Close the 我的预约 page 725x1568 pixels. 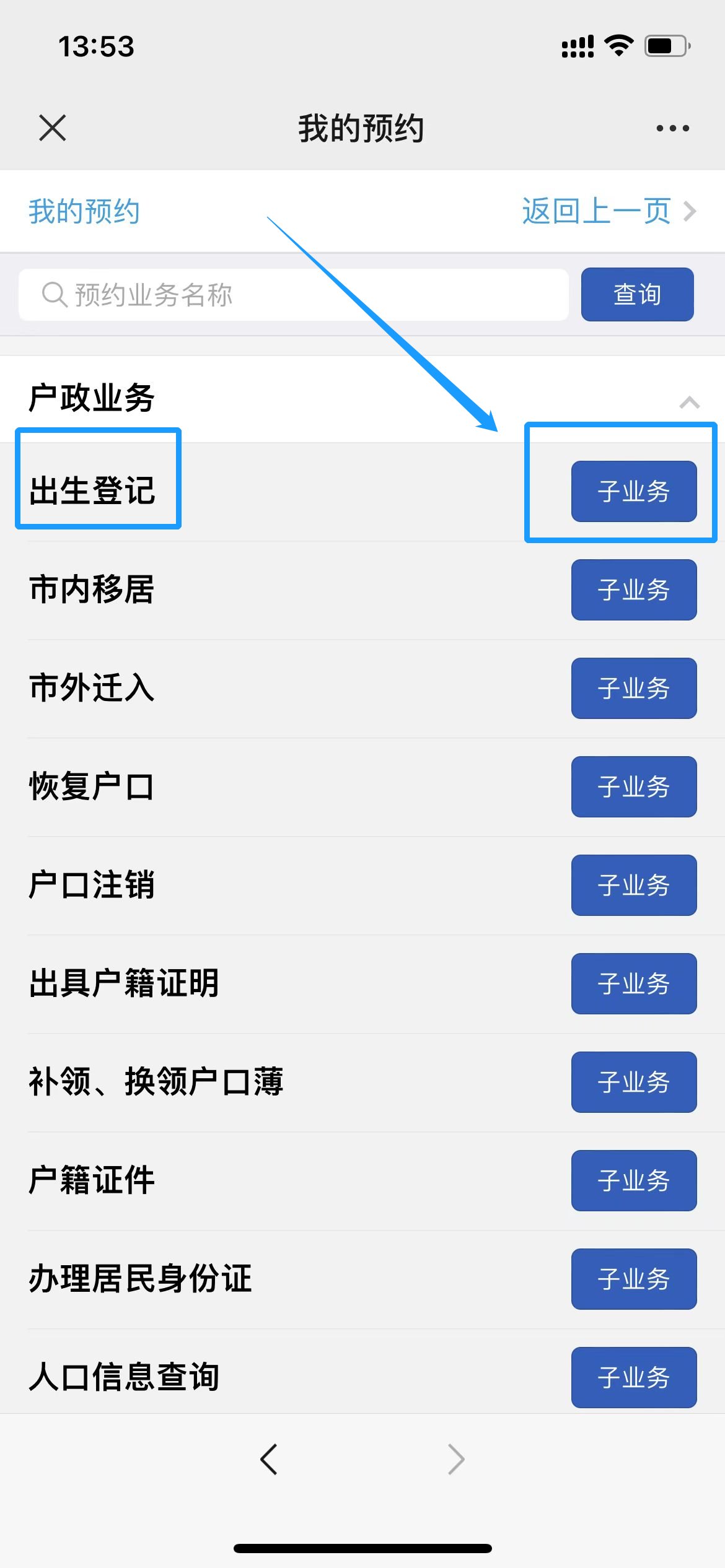pyautogui.click(x=52, y=128)
